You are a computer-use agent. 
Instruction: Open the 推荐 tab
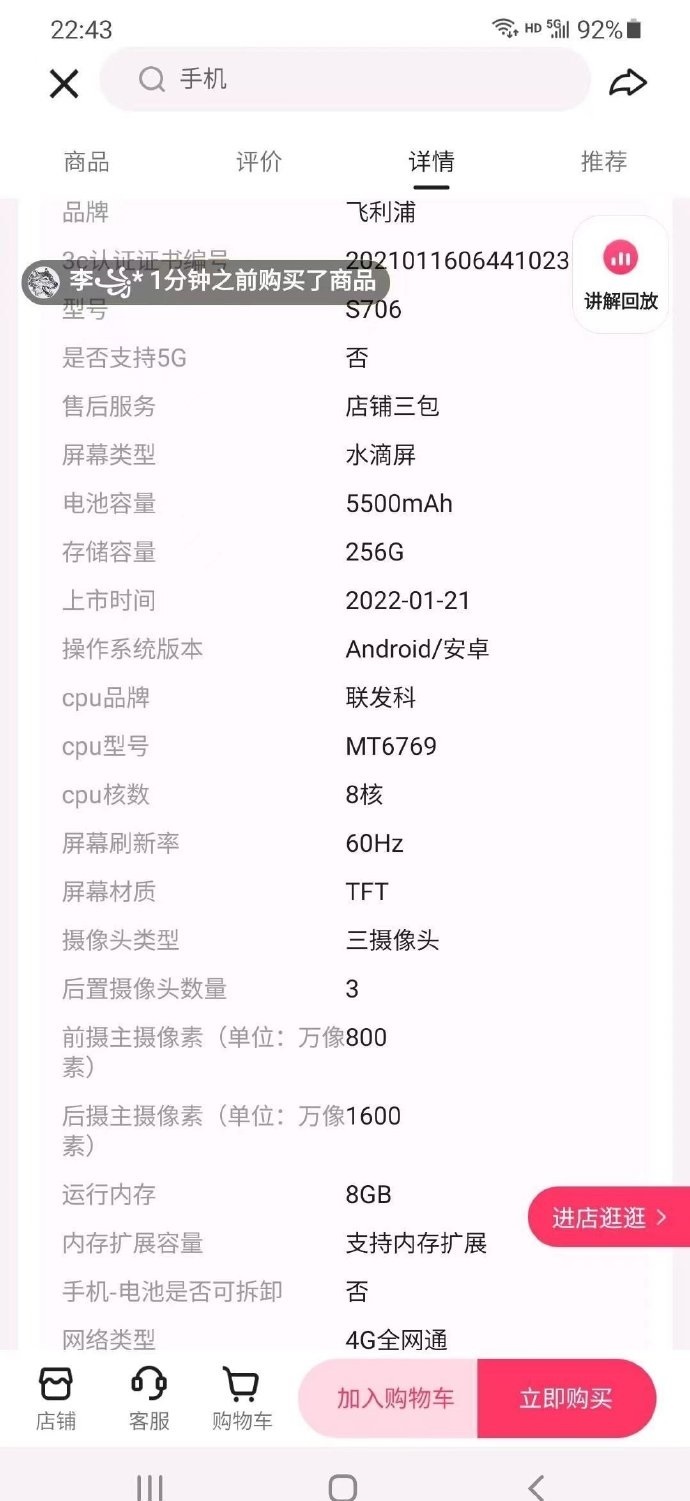[604, 162]
